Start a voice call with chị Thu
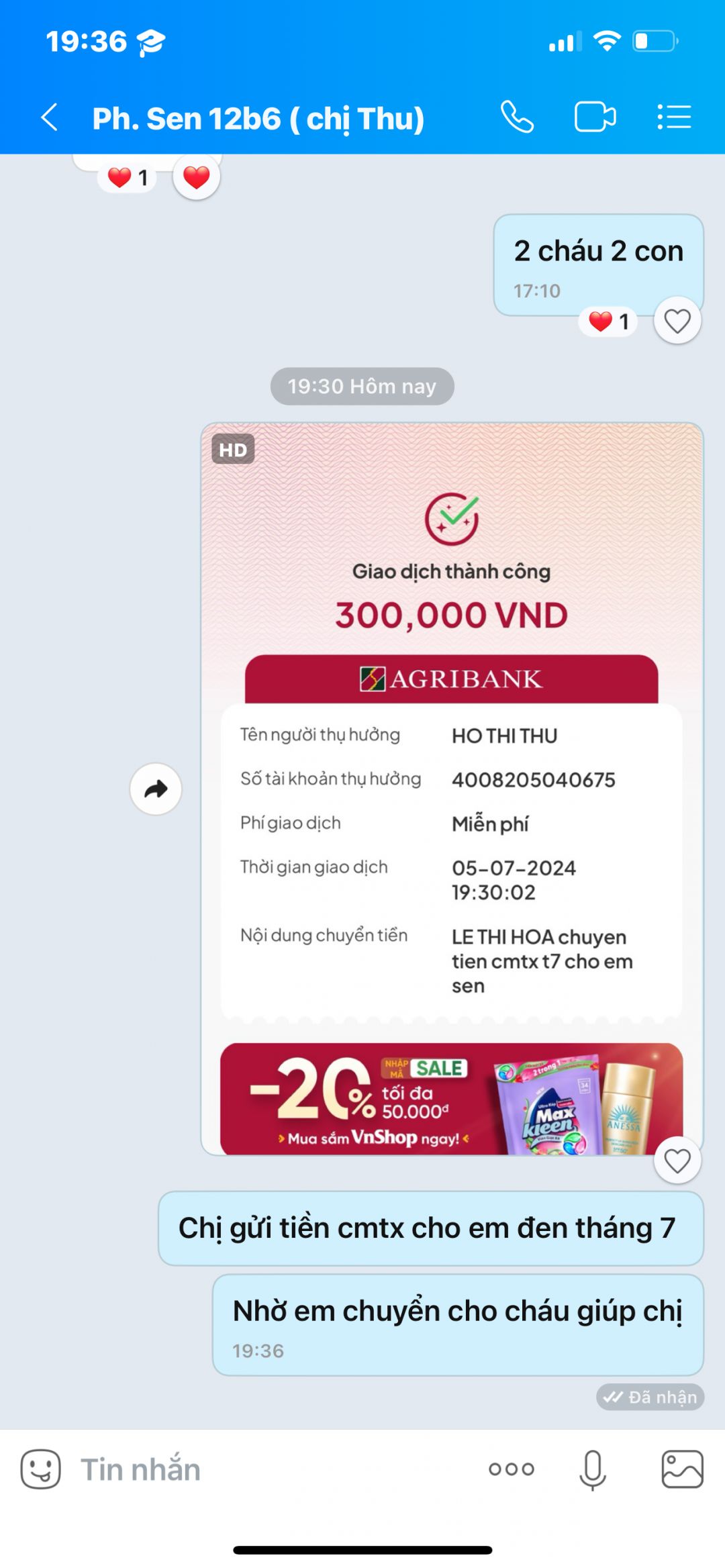This screenshot has height=1568, width=725. (517, 117)
